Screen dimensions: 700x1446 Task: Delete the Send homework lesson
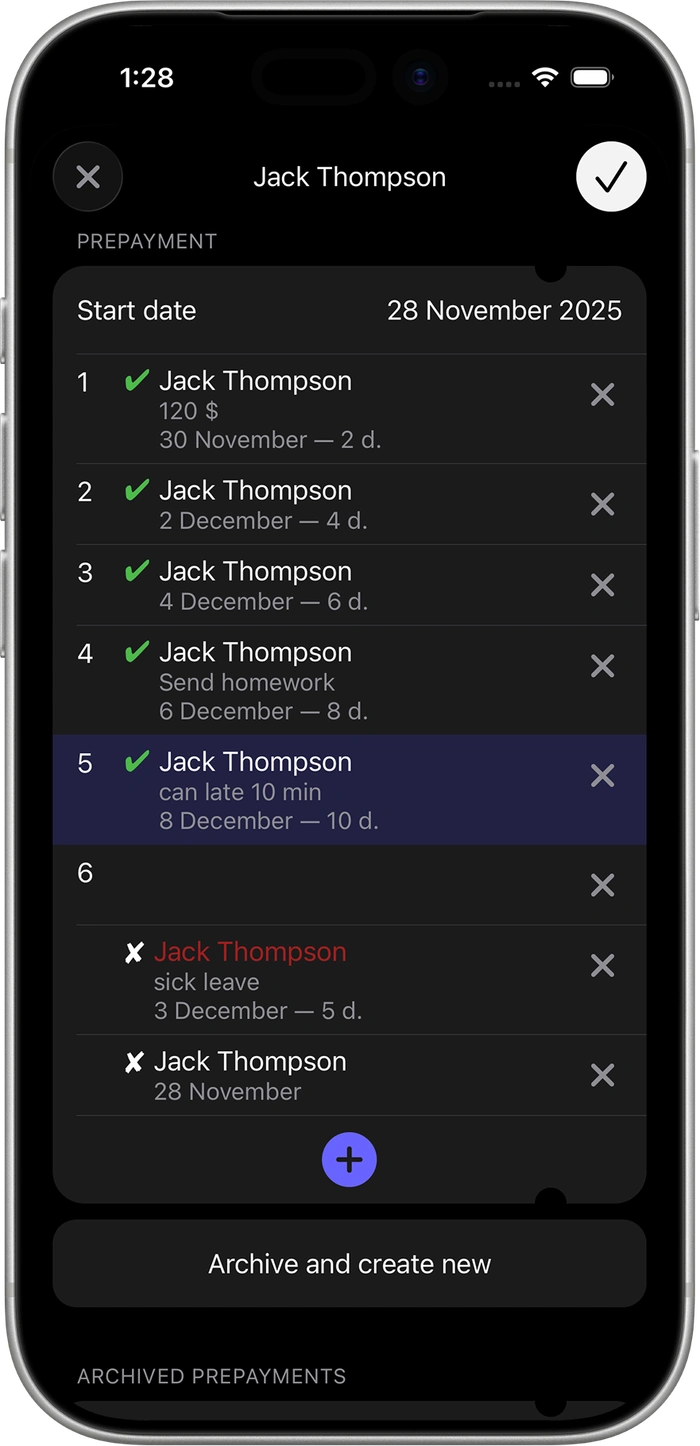click(x=602, y=666)
